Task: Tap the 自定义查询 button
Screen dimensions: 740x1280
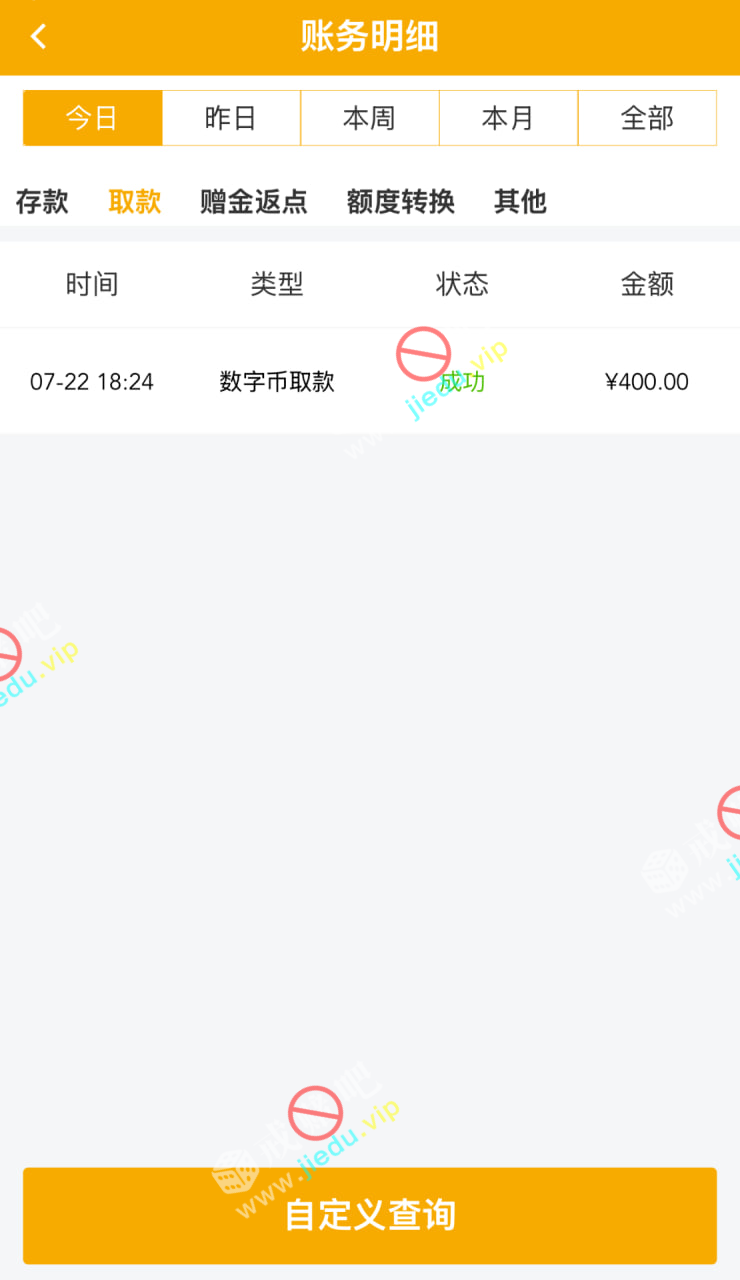Action: pos(369,1215)
